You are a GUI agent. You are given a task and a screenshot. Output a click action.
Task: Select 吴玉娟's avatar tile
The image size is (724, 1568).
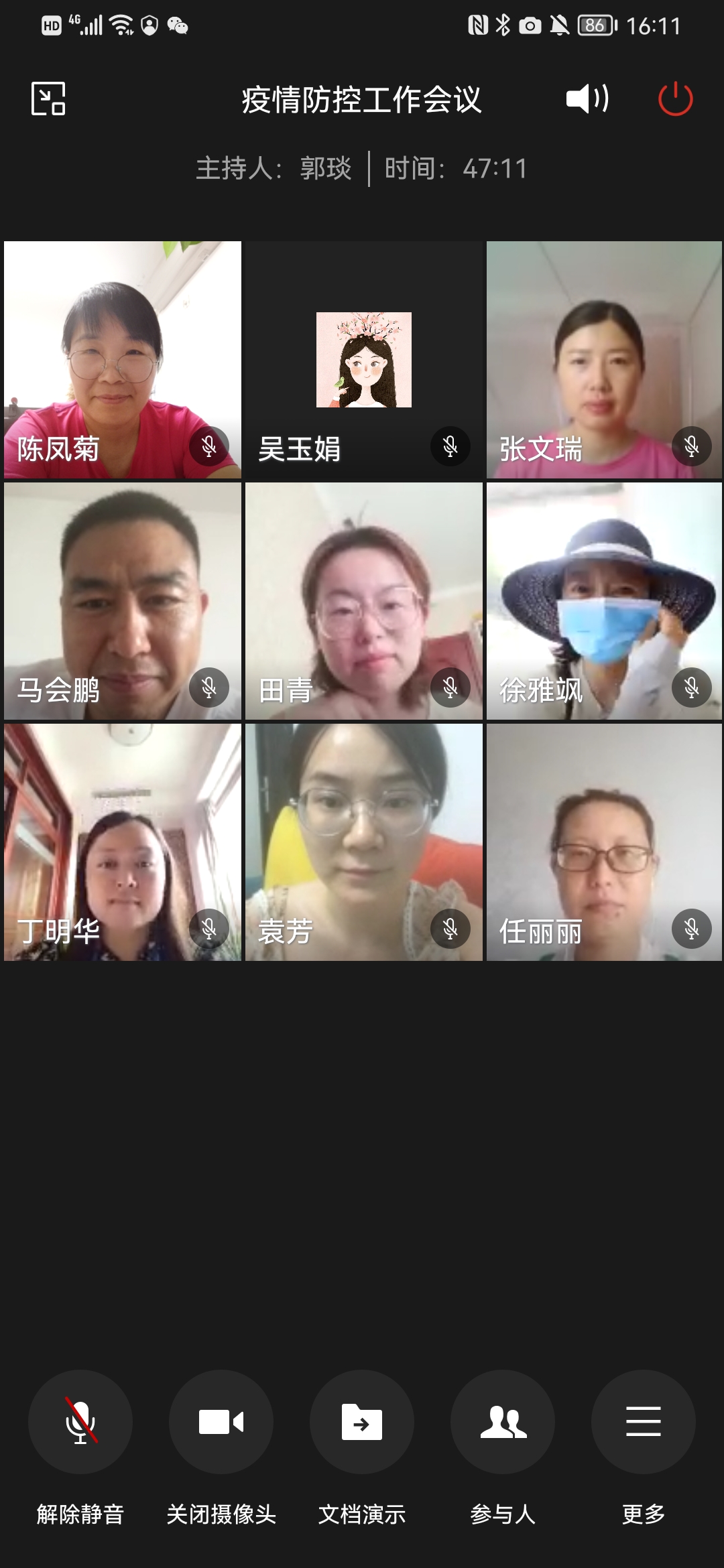364,360
